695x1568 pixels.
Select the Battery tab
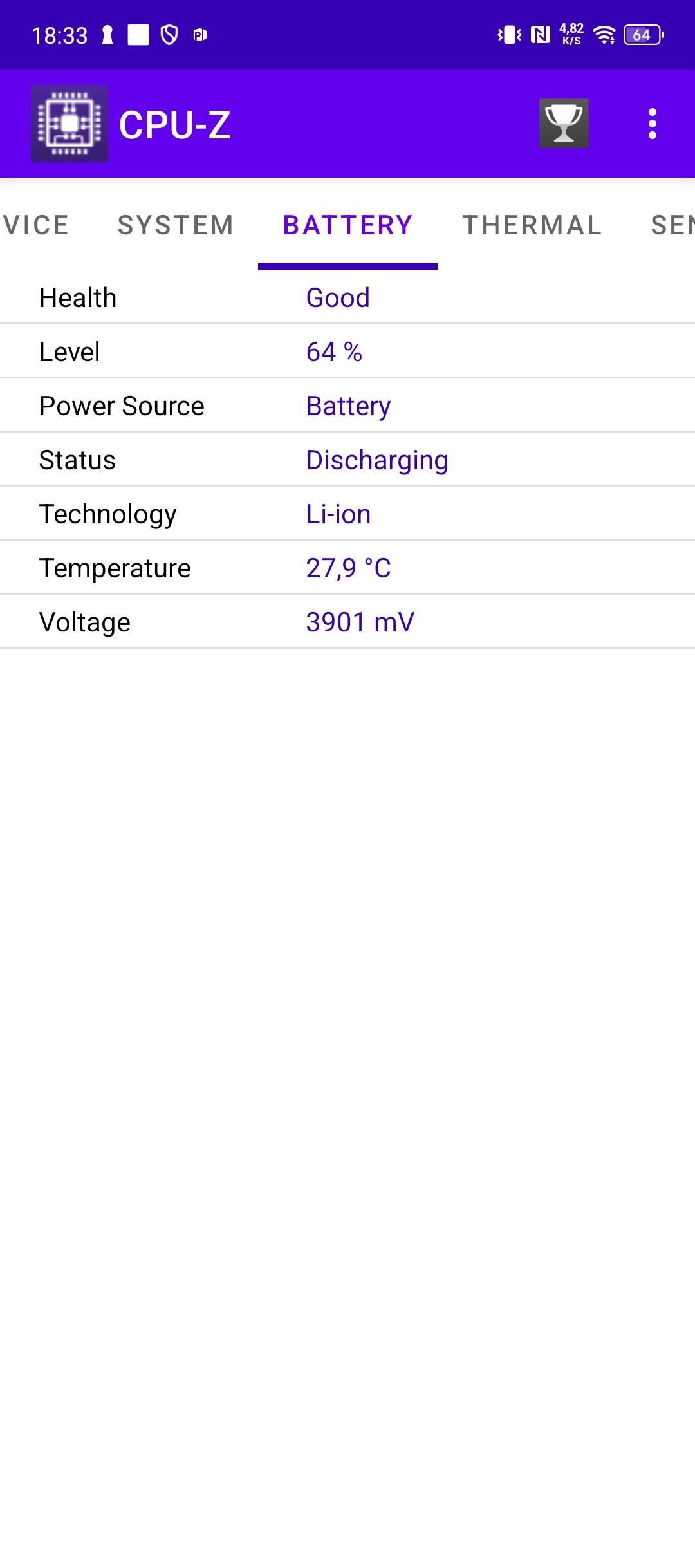pyautogui.click(x=347, y=225)
